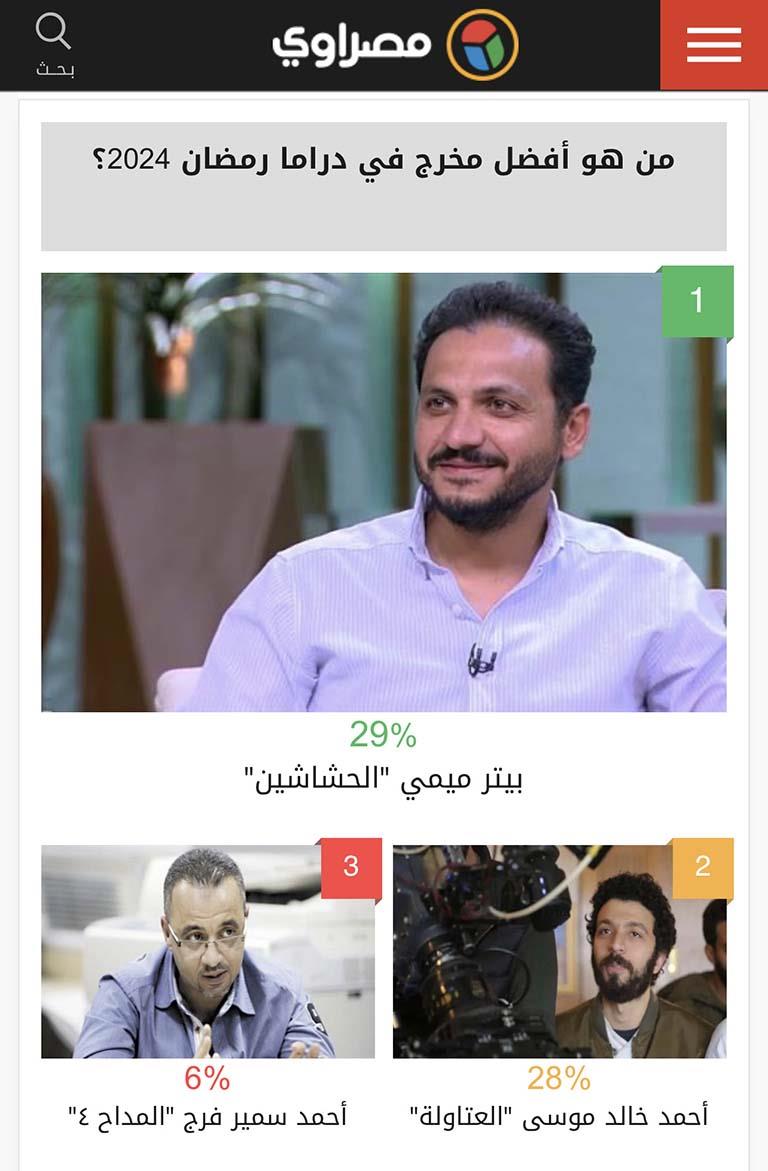Open first-place card for بيتر ميمي
This screenshot has height=1171, width=768.
(383, 492)
